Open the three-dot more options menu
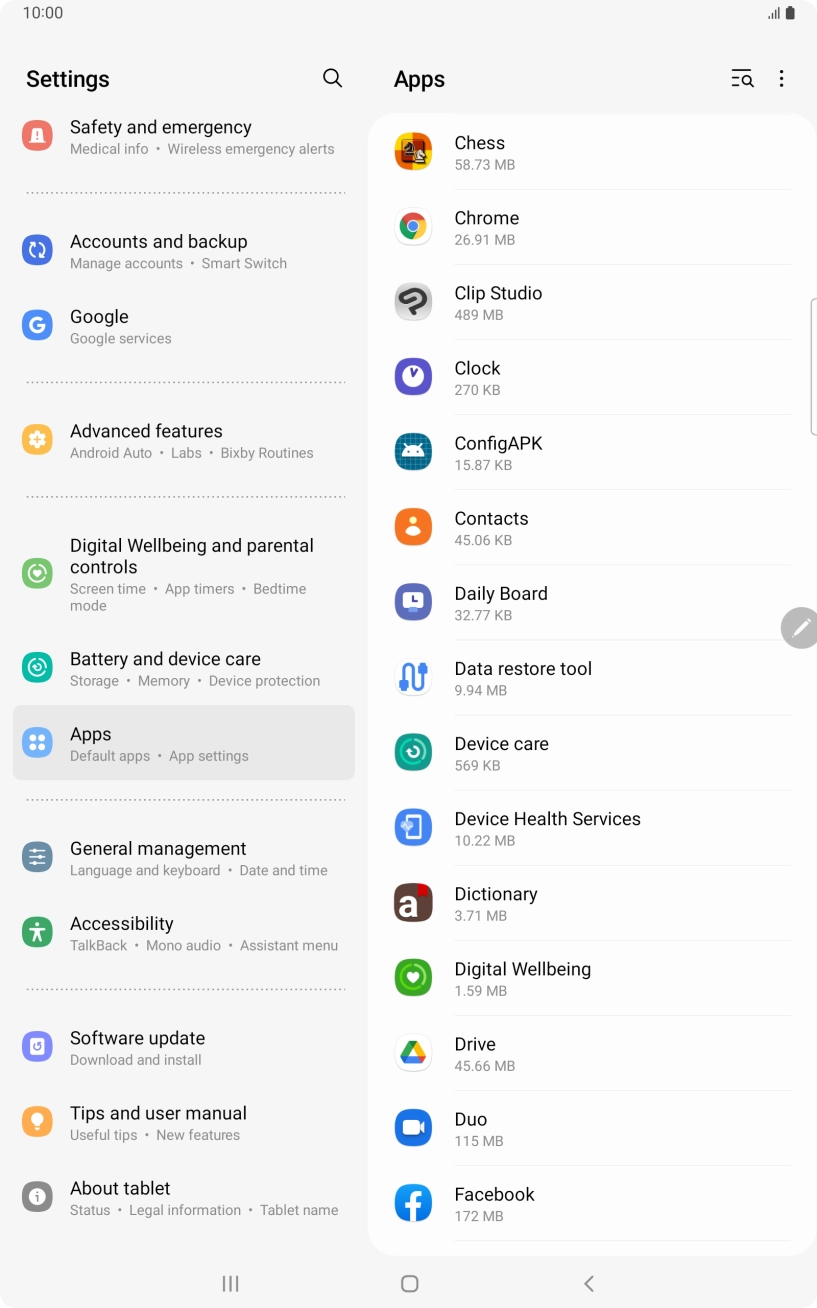The image size is (817, 1308). (781, 78)
